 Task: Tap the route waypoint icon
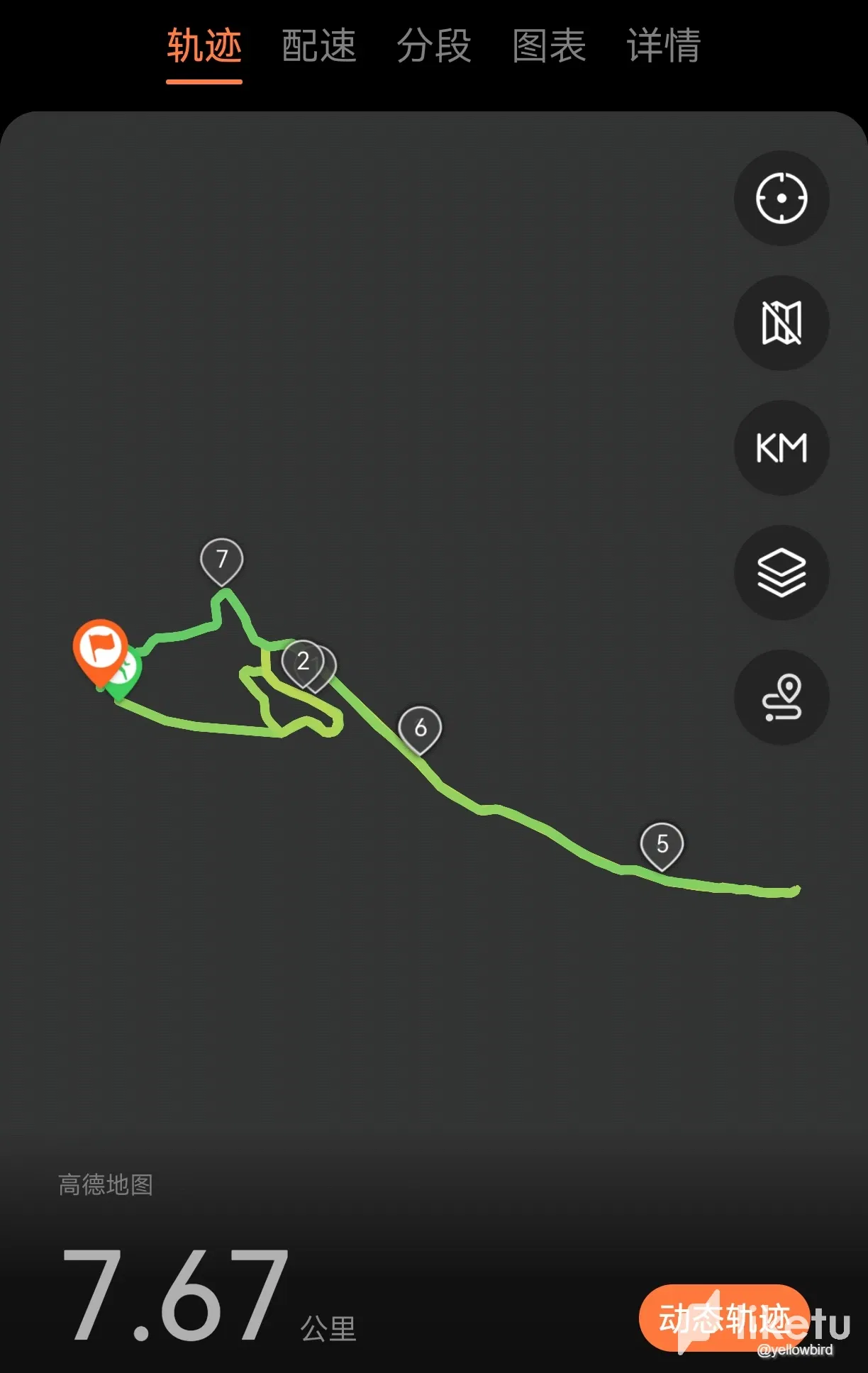pos(781,698)
